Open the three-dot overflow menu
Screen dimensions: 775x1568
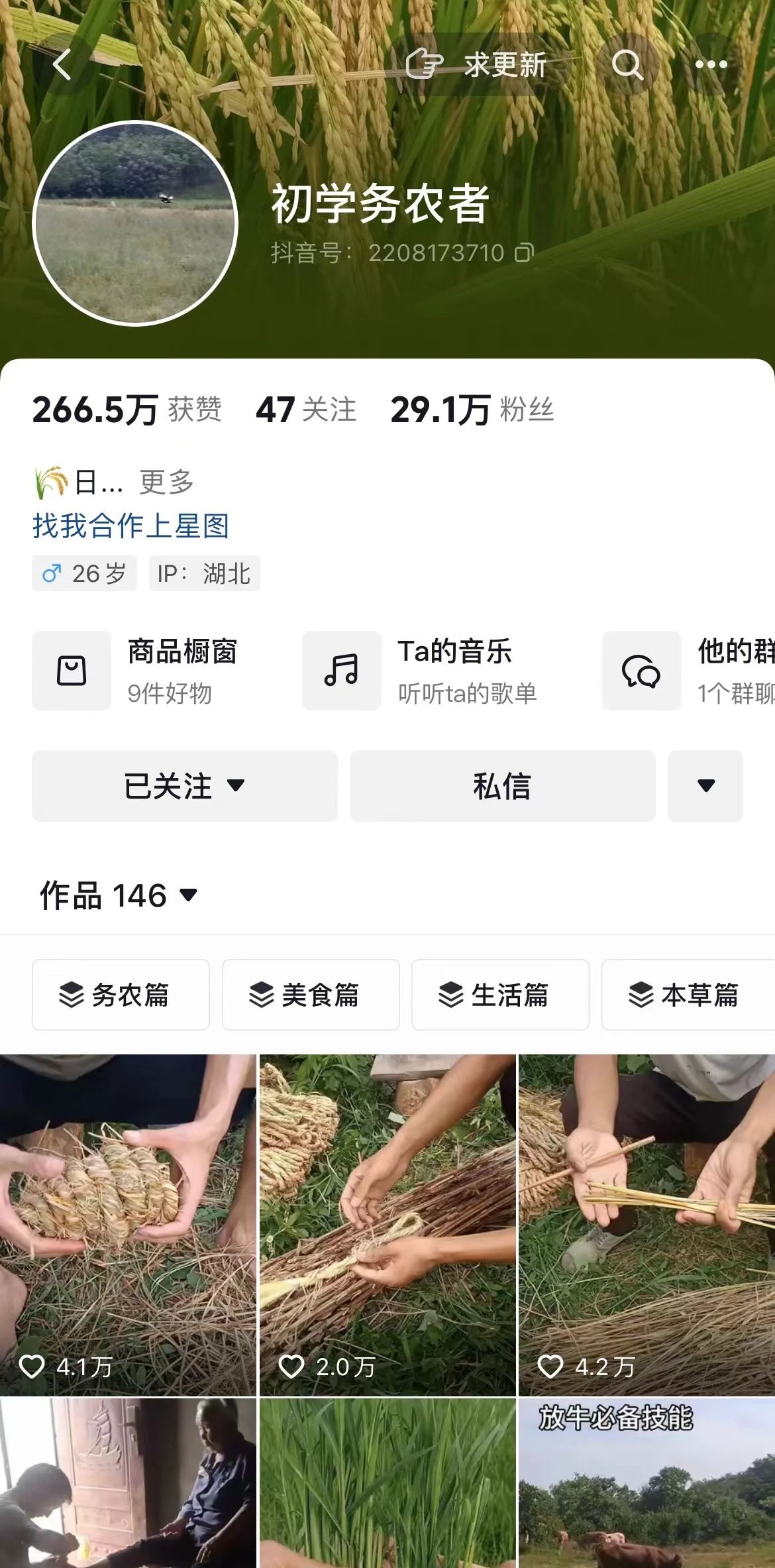point(711,65)
